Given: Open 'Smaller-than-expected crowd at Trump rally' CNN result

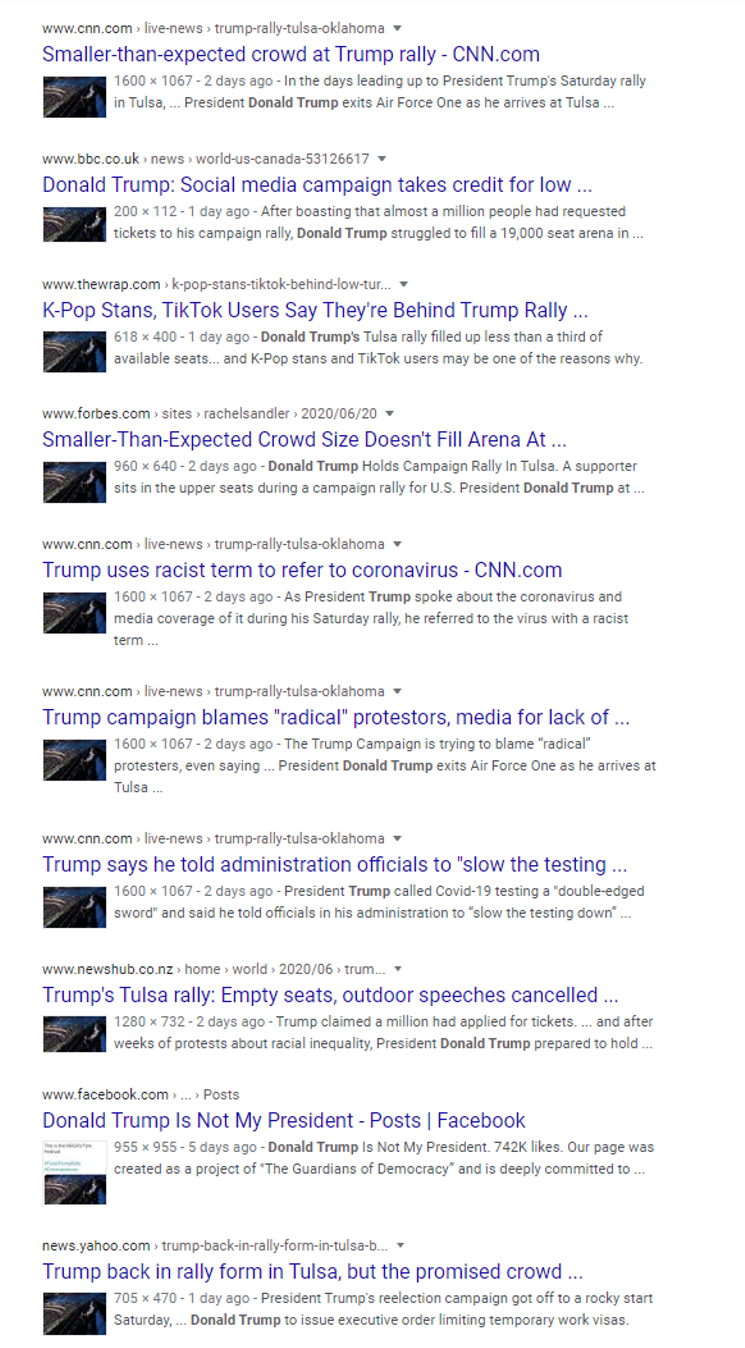Looking at the screenshot, I should [290, 55].
